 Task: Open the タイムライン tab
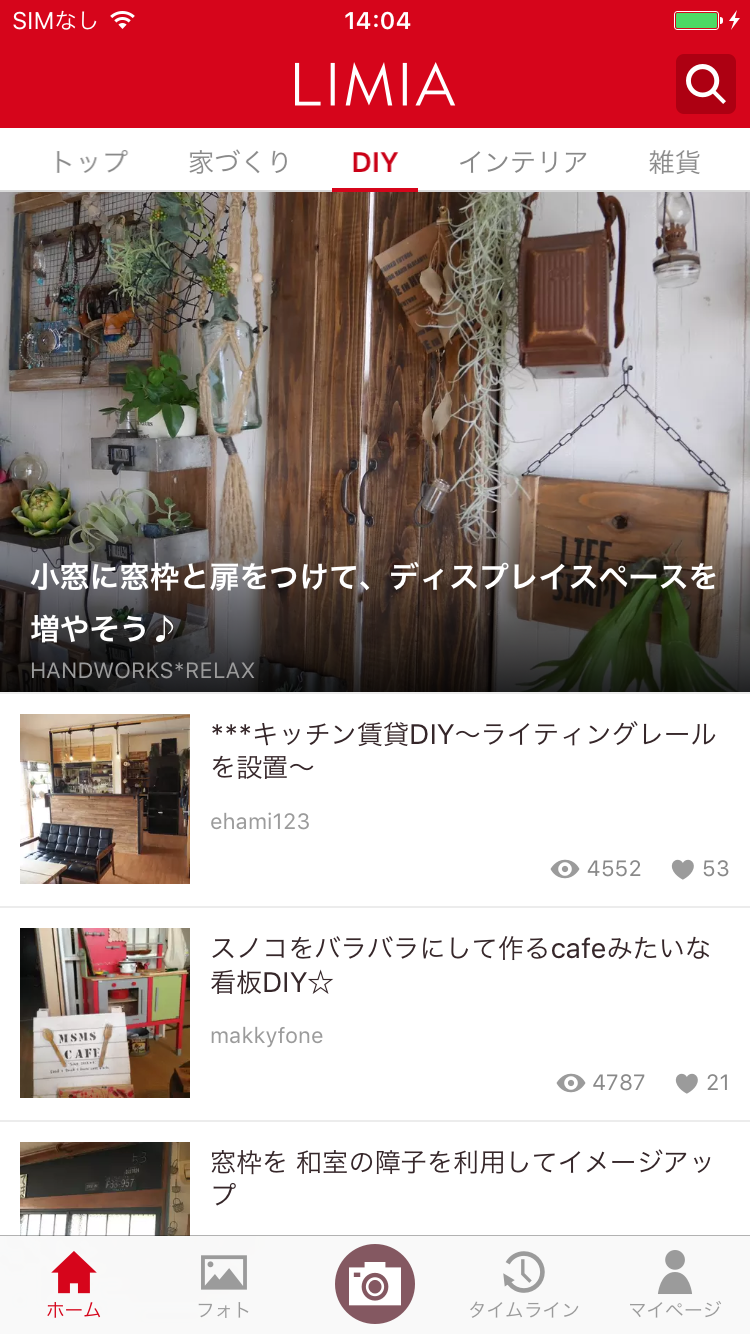pos(524,1285)
